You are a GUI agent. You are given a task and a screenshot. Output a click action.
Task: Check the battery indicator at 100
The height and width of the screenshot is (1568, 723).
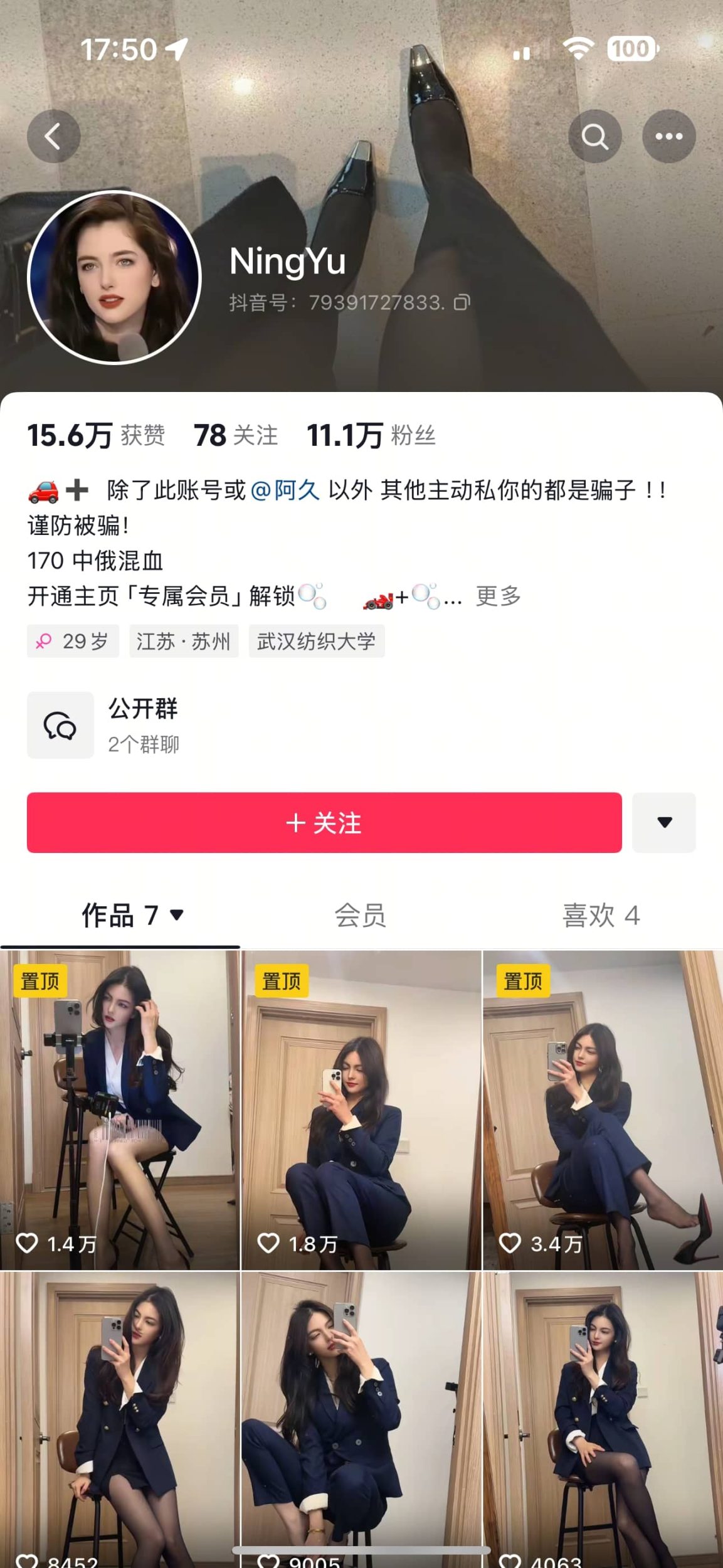point(633,49)
